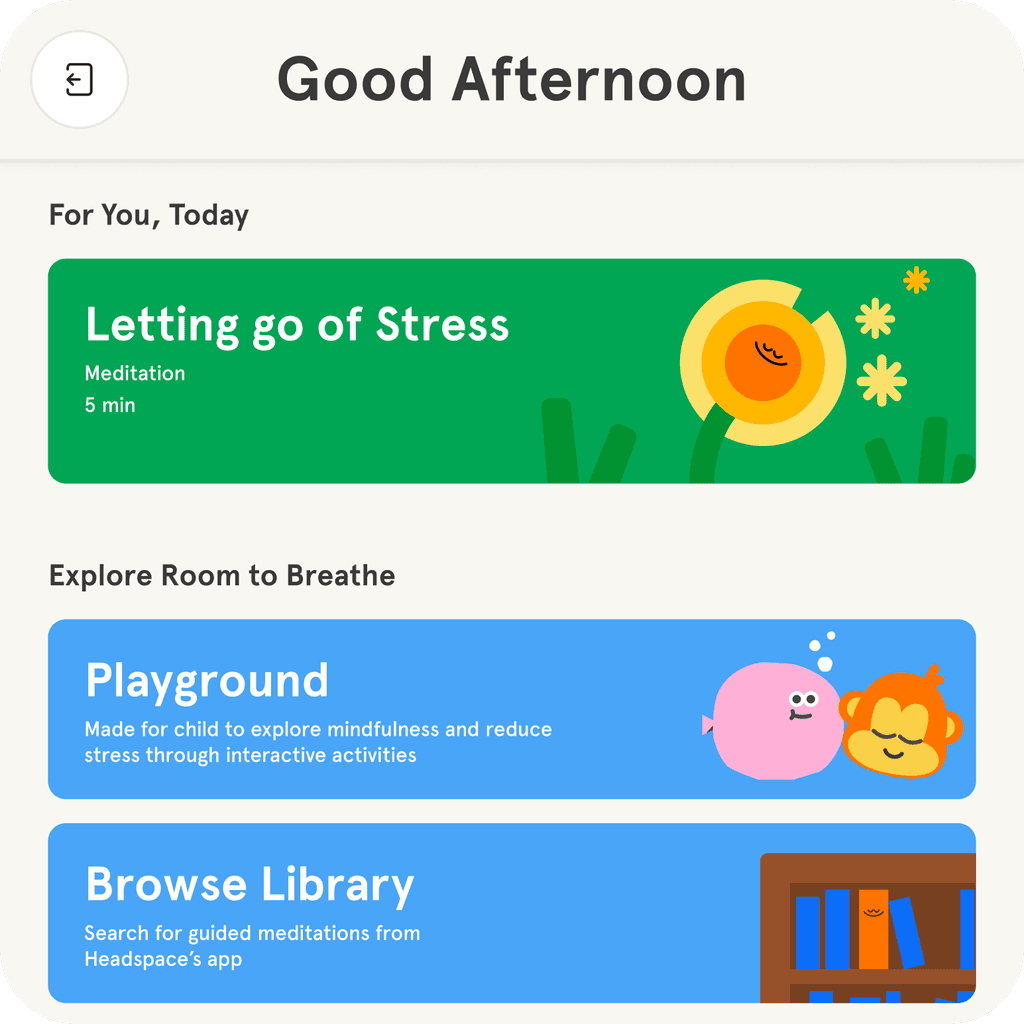
Task: Open the Playground card
Action: coord(511,709)
